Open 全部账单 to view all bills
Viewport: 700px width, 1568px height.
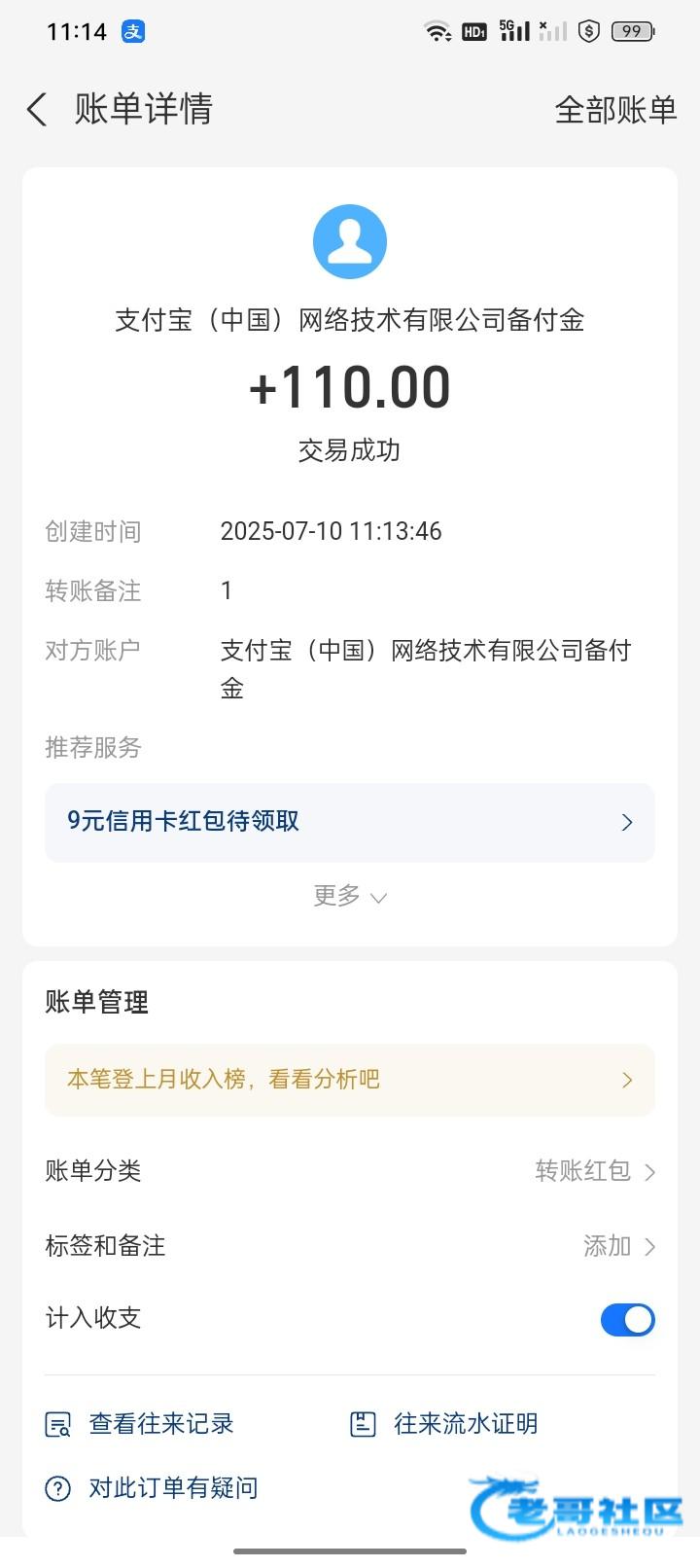click(614, 110)
